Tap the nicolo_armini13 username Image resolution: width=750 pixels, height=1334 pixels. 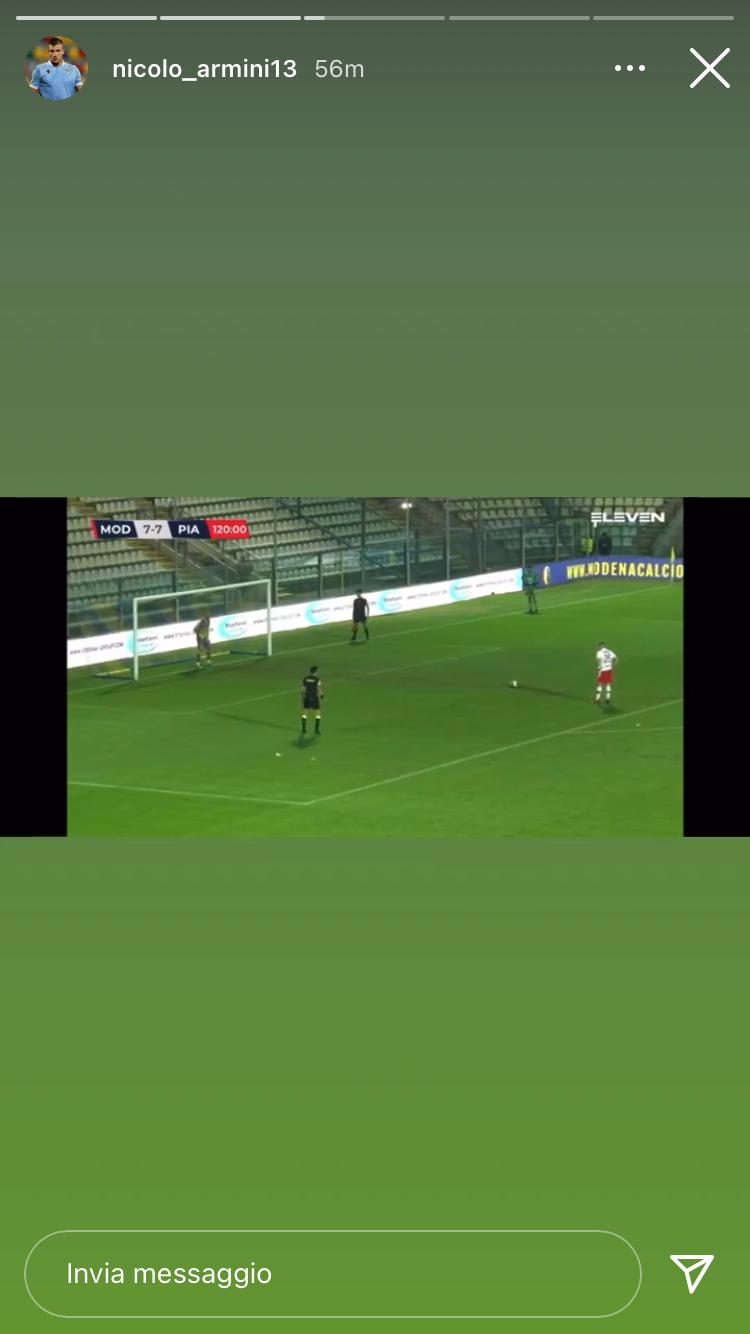(204, 69)
